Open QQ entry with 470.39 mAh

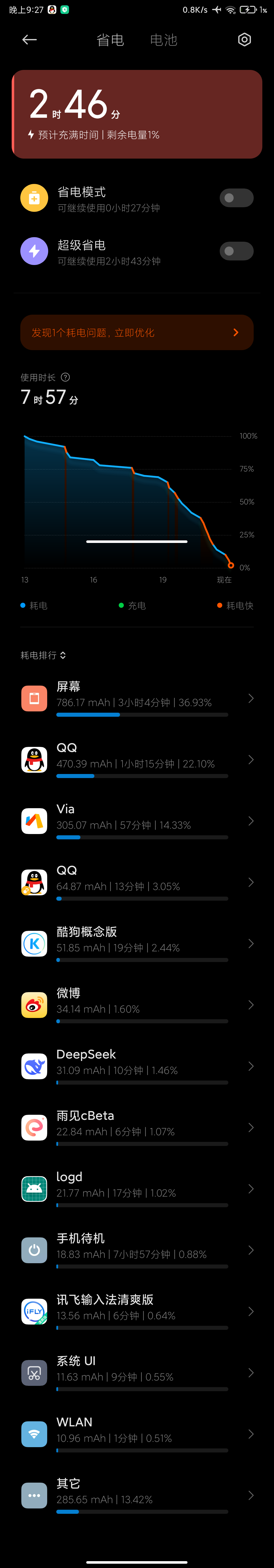point(137,760)
